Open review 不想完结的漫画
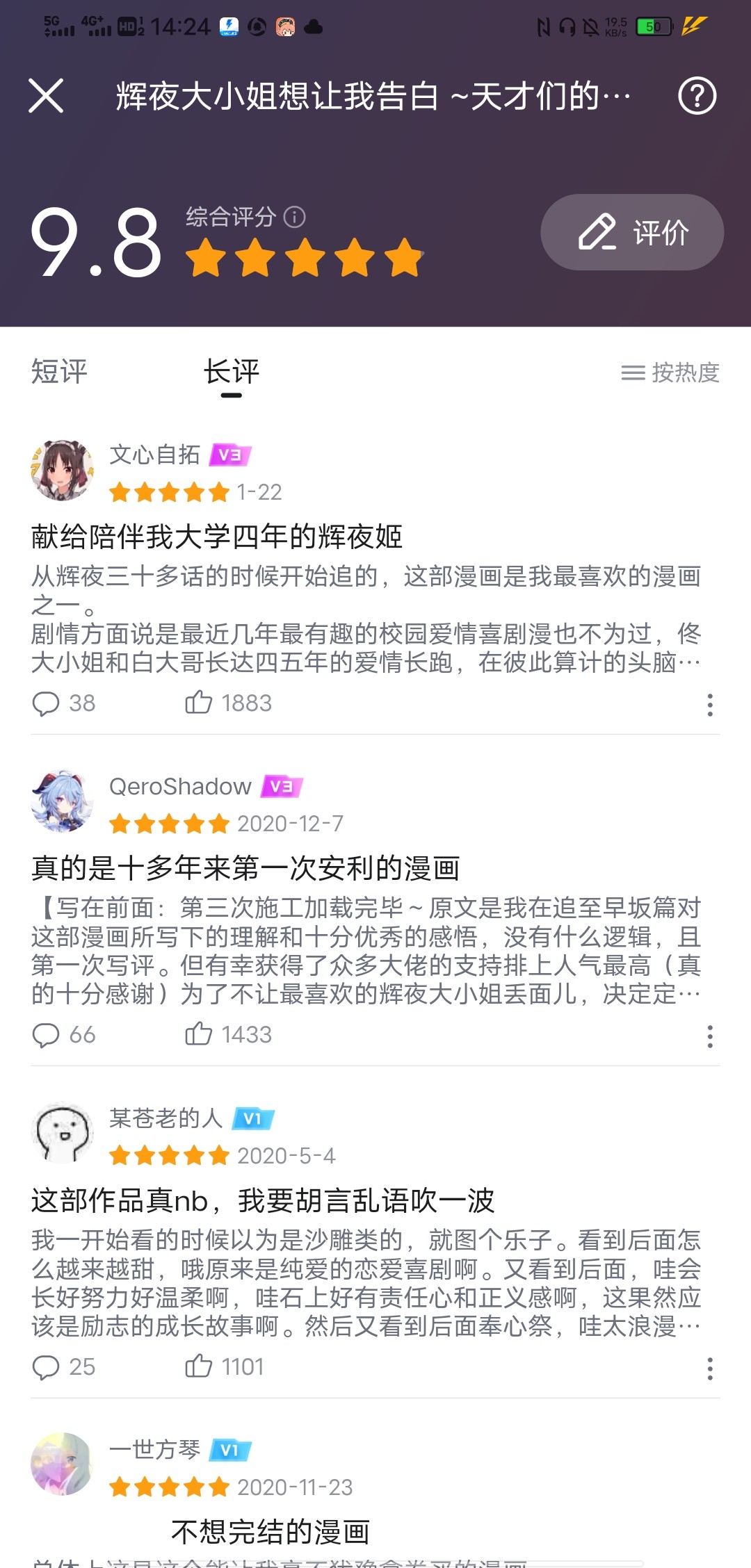Screen dimensions: 751x1568 point(270,1532)
